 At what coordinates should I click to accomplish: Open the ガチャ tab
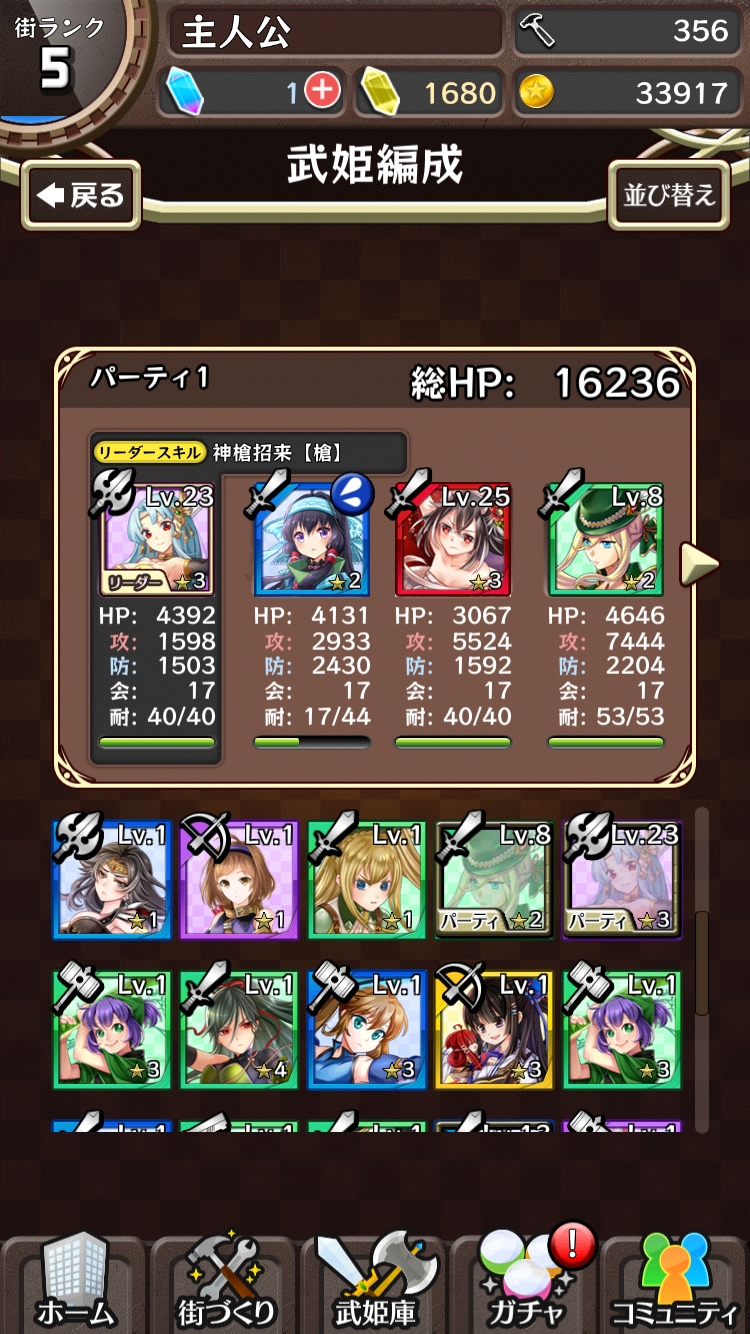(525, 1285)
